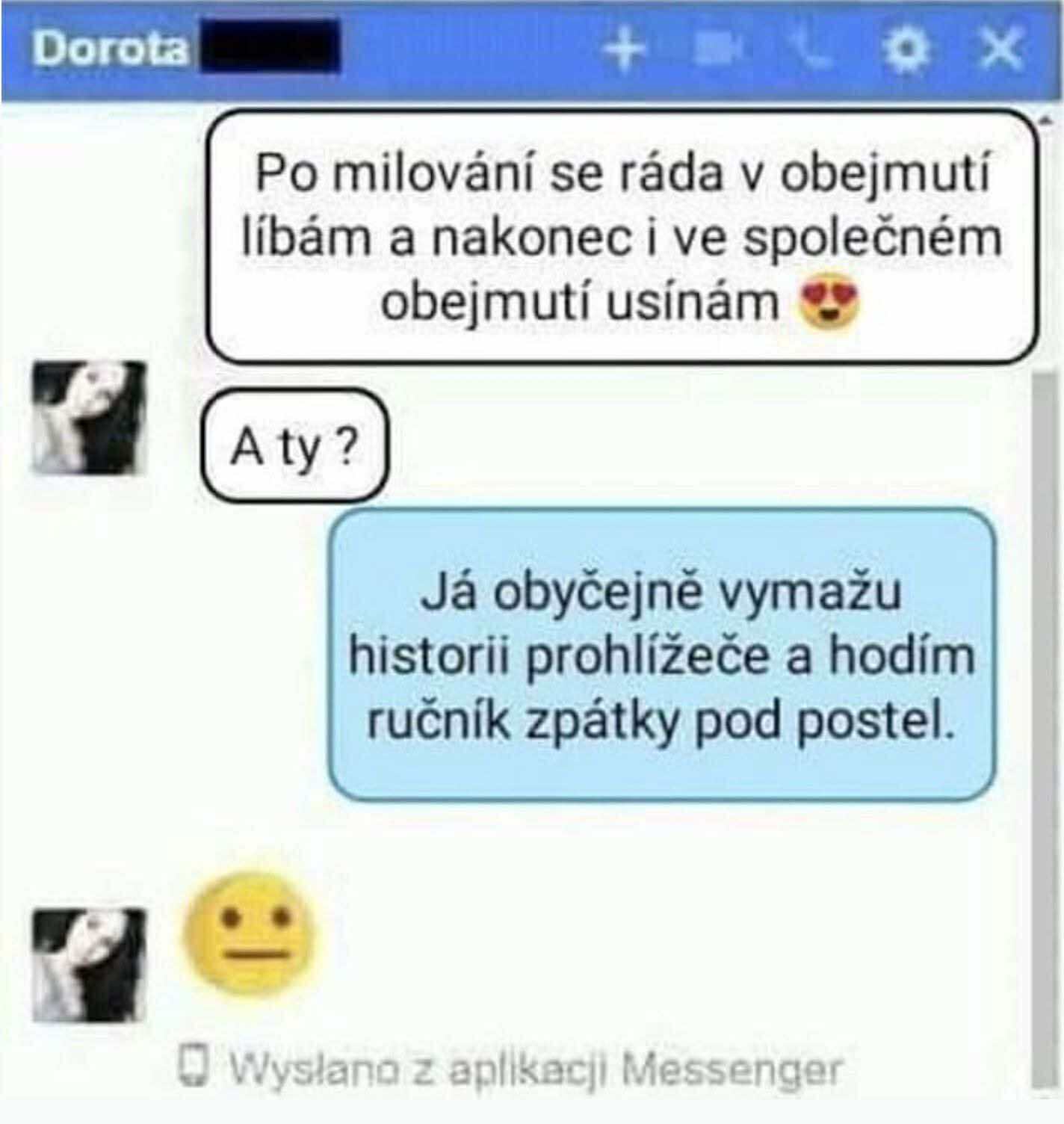The image size is (1064, 1124).
Task: Open the chat options gear
Action: click(x=906, y=49)
